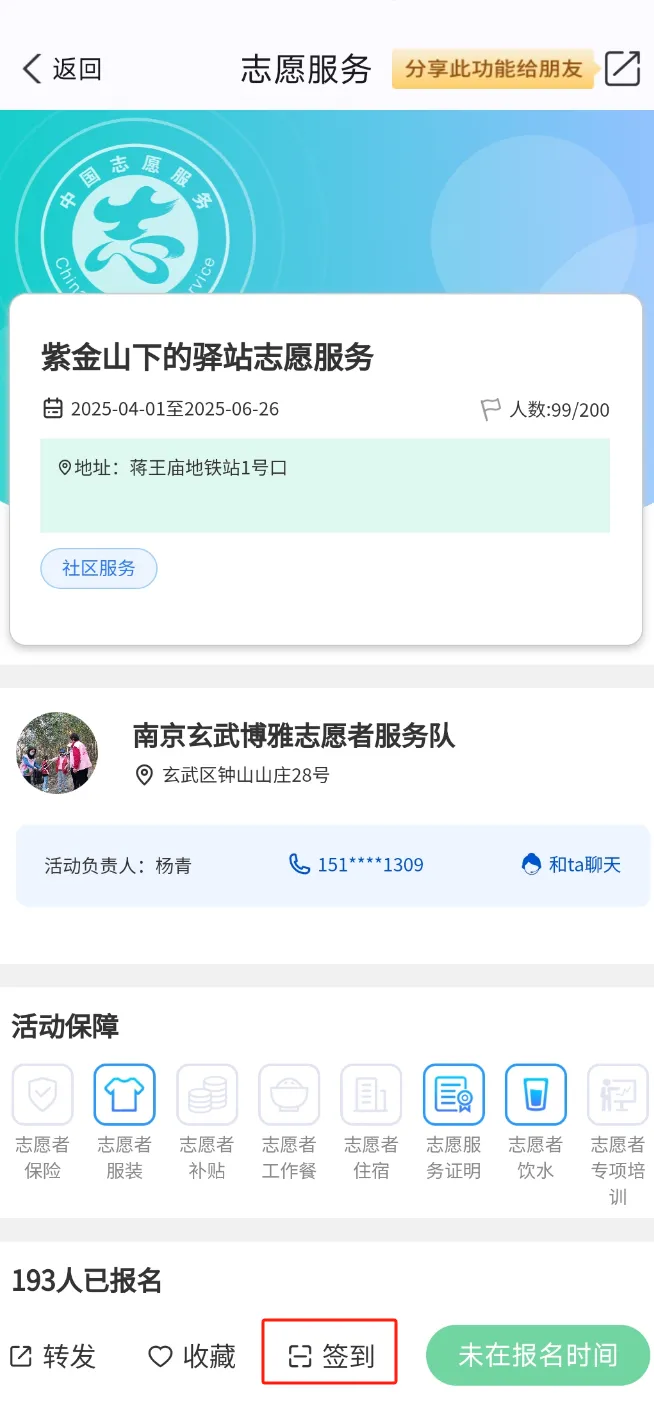Open the share icon in the title bar
The image size is (654, 1422).
622,68
